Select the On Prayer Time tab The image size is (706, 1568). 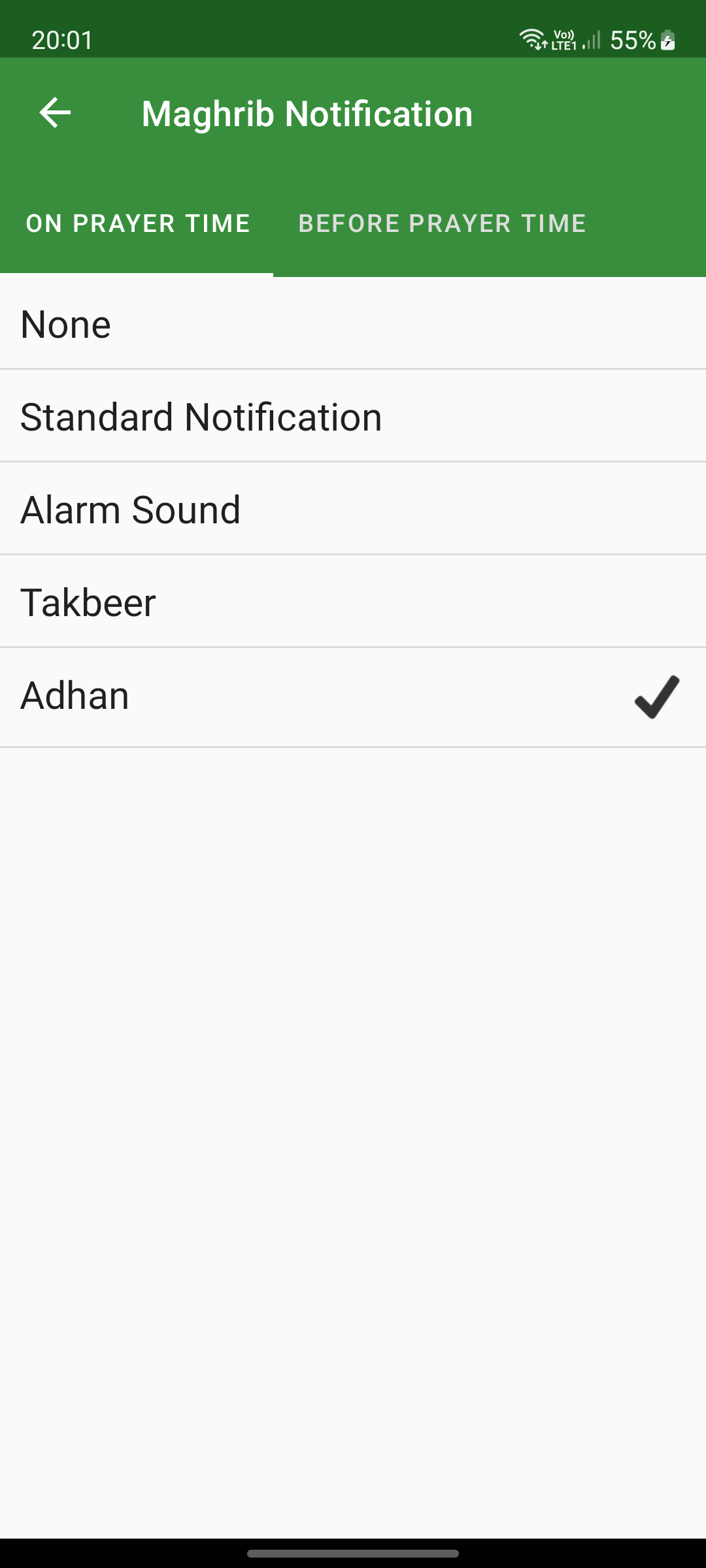tap(137, 223)
